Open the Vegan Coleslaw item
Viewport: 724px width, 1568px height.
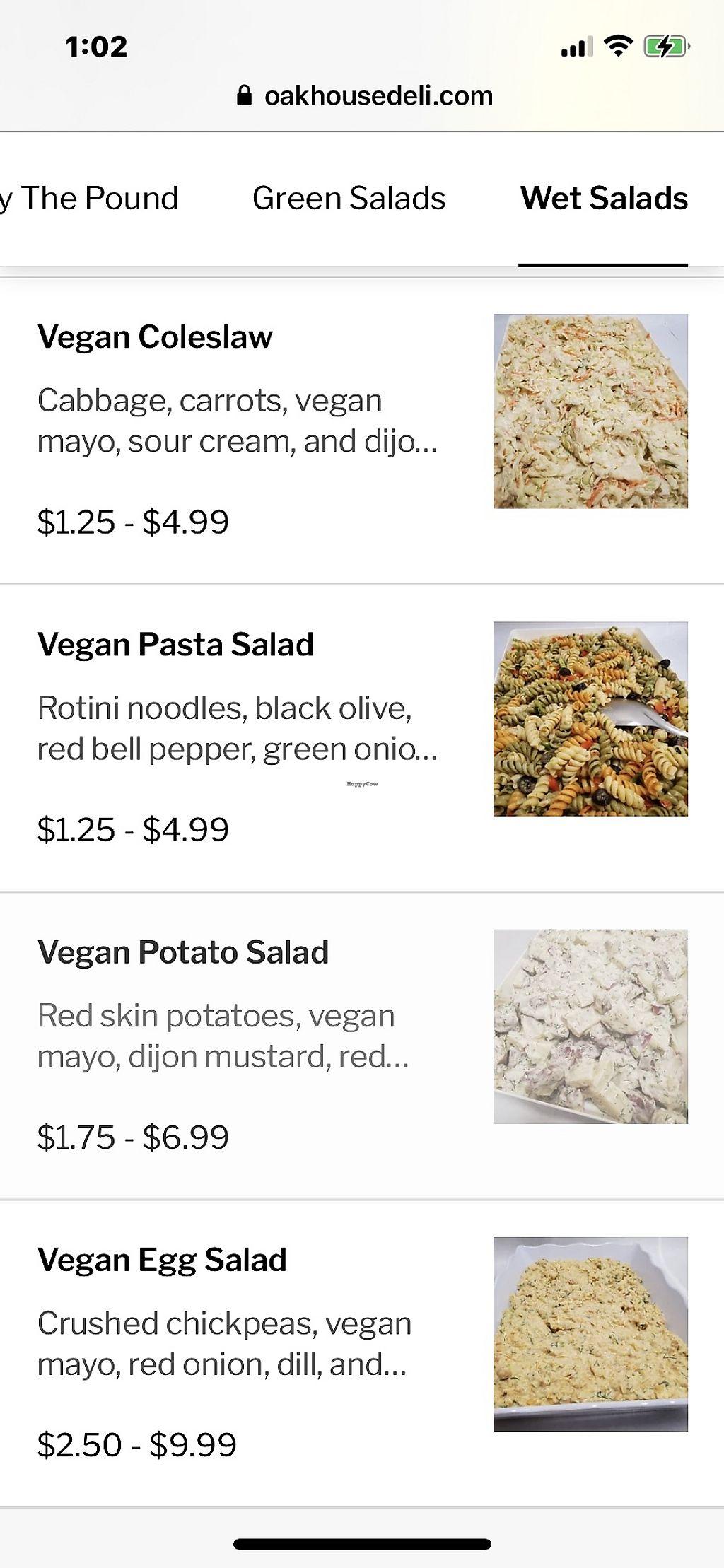(x=155, y=337)
